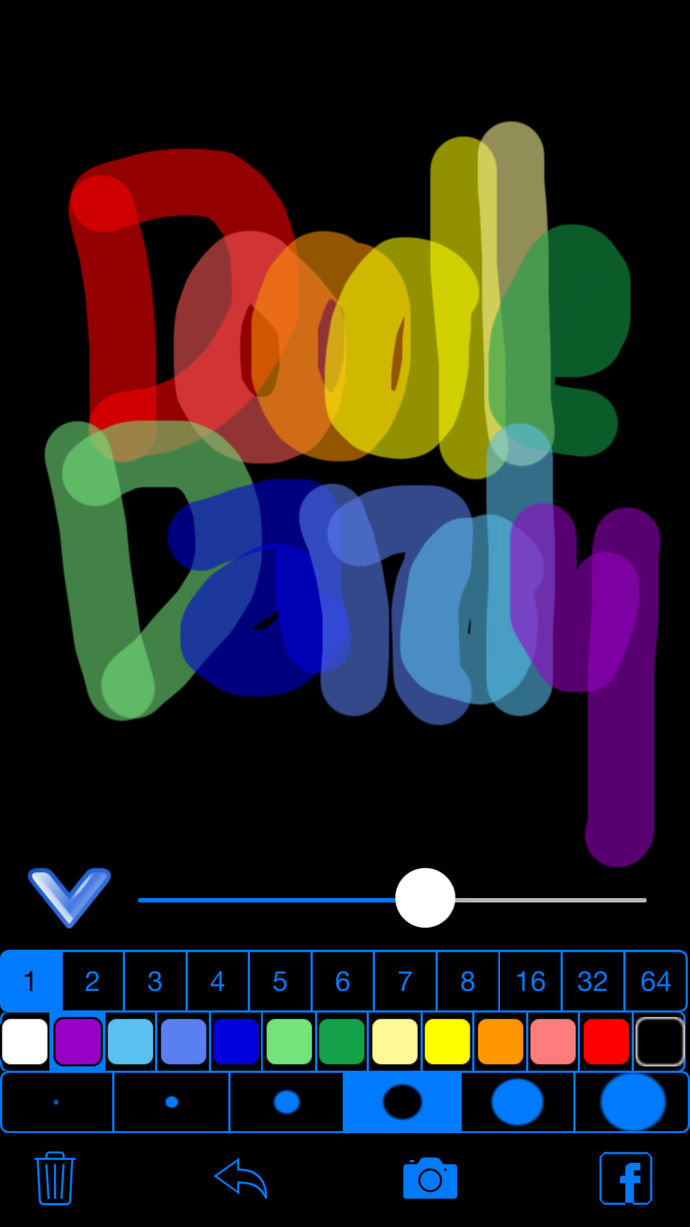This screenshot has height=1227, width=690.
Task: Select symmetry count 8
Action: click(x=467, y=981)
